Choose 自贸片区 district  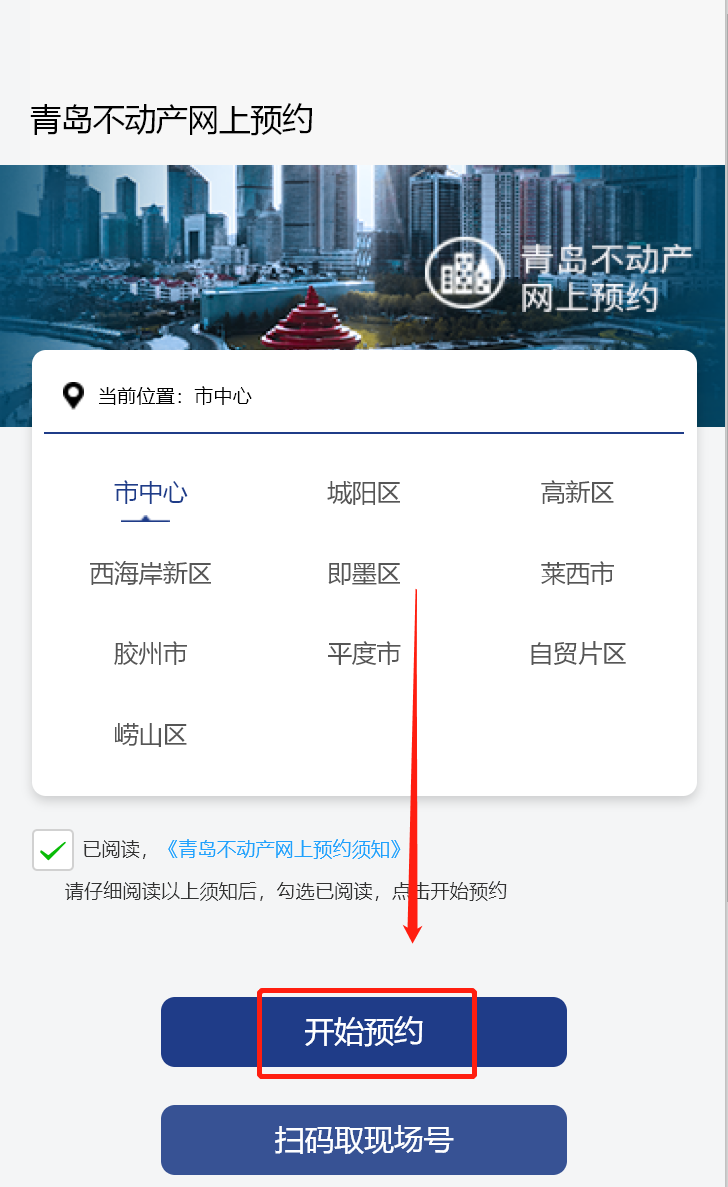pos(577,655)
